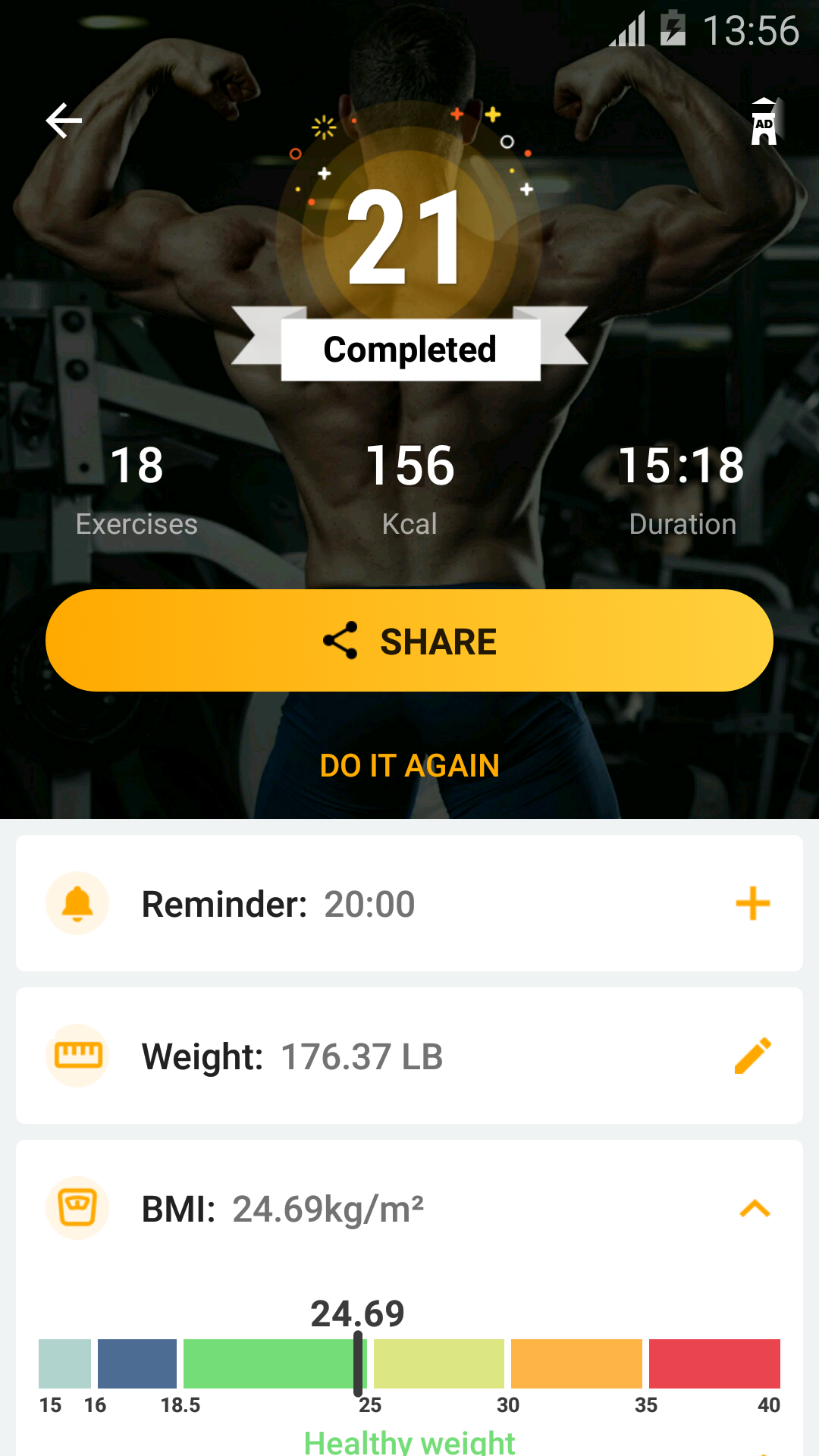The width and height of the screenshot is (819, 1456).
Task: Share the completed workout results
Action: click(409, 641)
